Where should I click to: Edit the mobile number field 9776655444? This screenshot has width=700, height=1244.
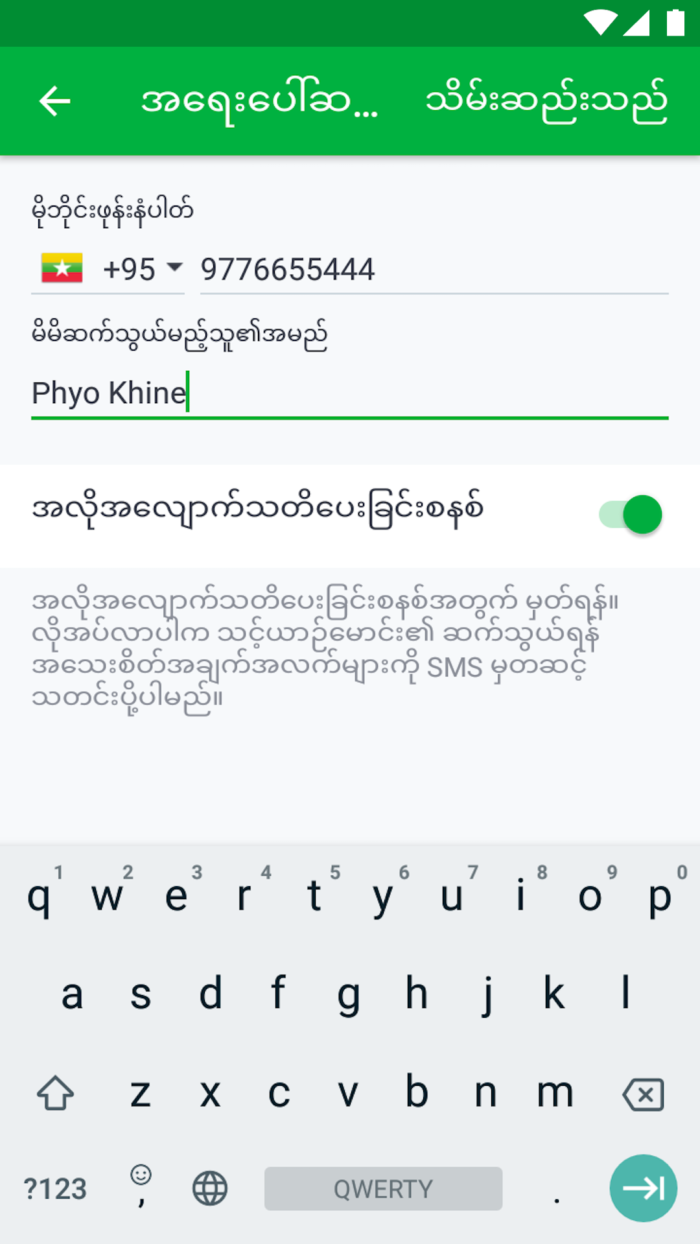click(433, 269)
